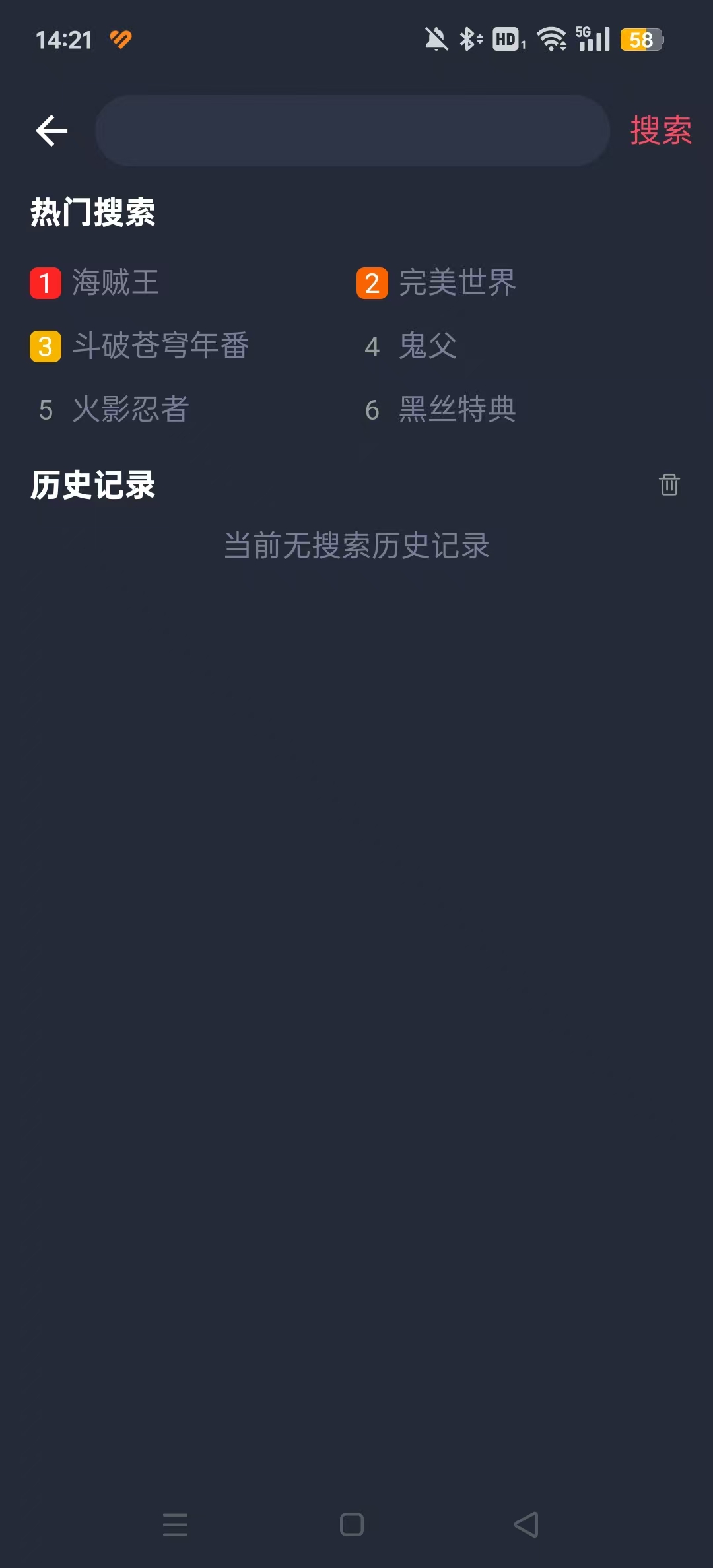Tap the red 搜索 button

(x=660, y=130)
